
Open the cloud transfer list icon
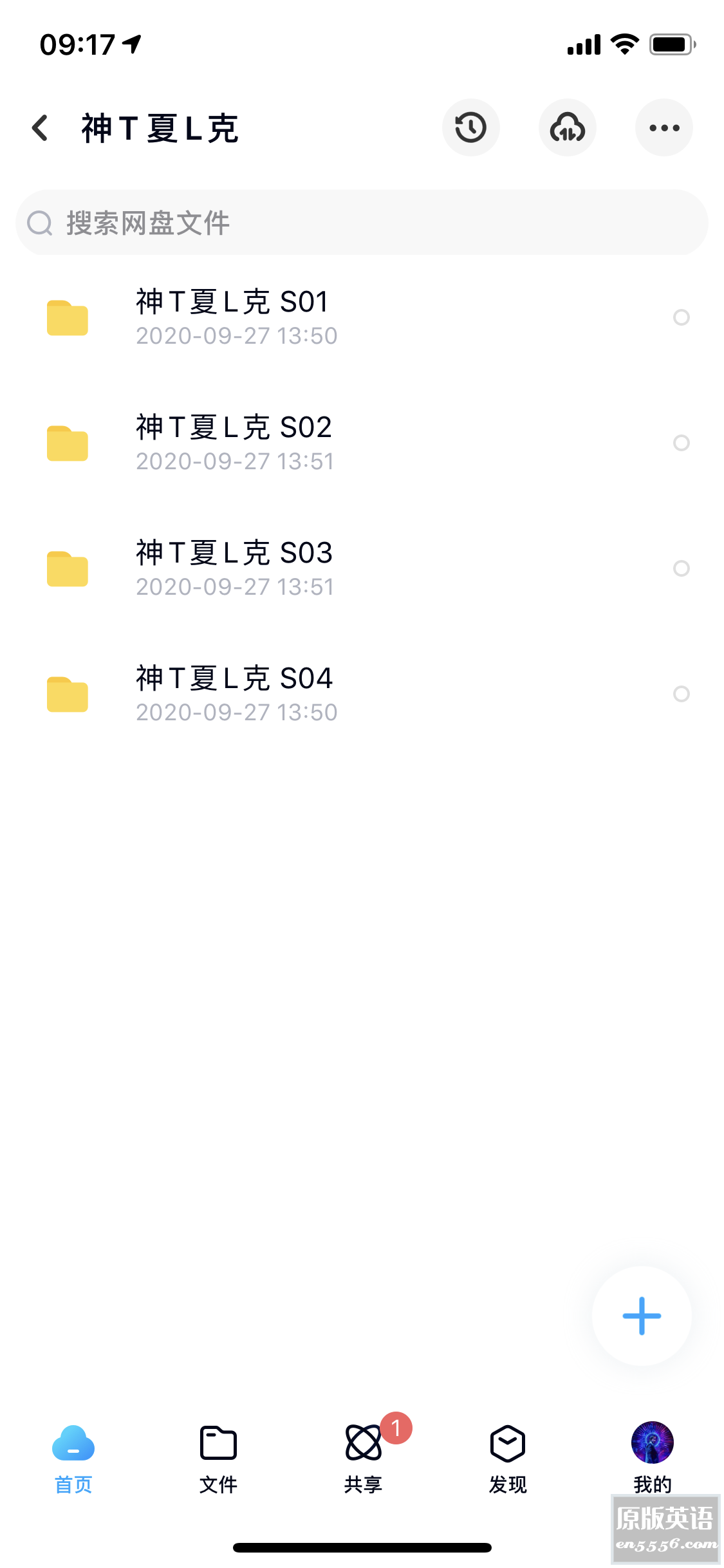[x=567, y=127]
